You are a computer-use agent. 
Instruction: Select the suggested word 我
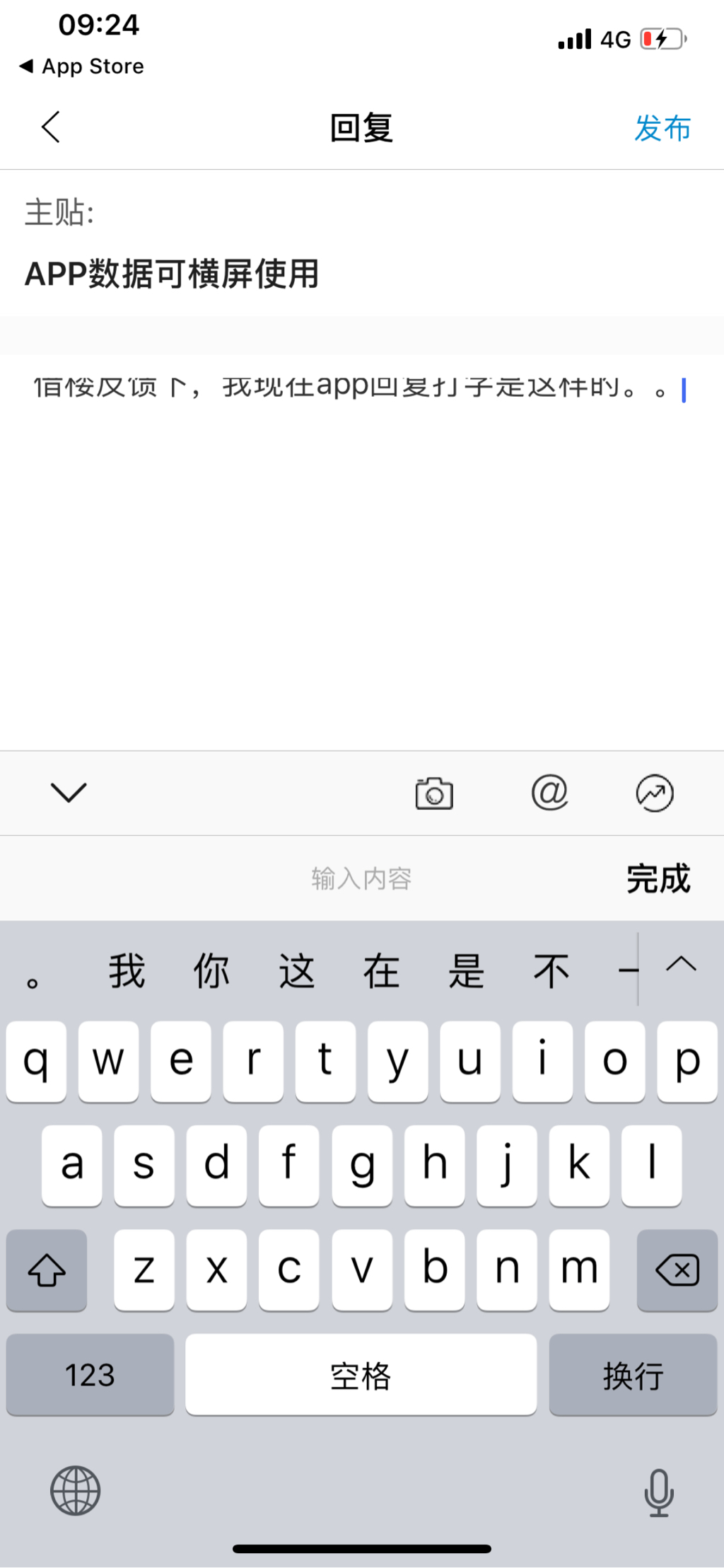[x=127, y=970]
